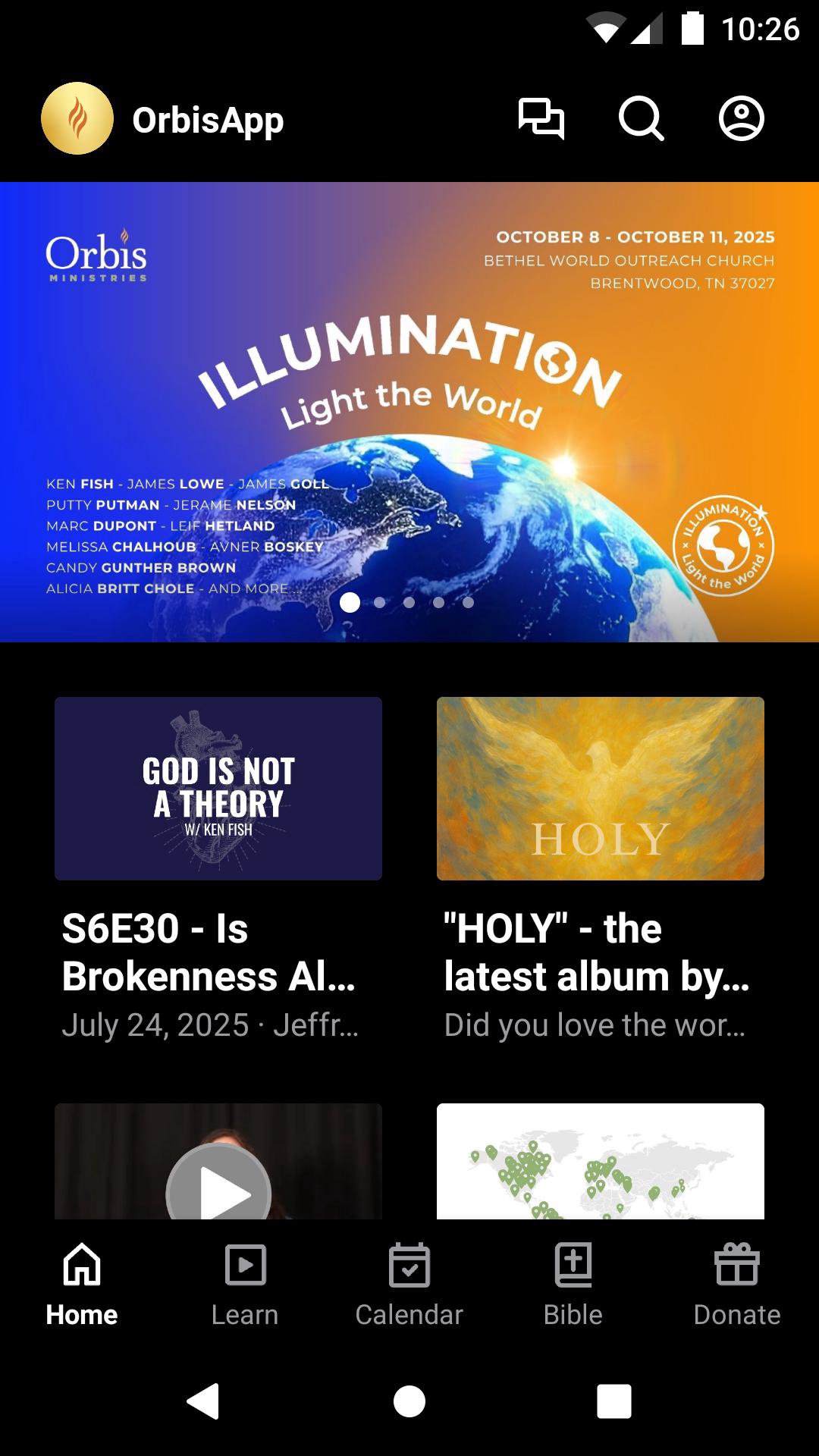Switch to the Calendar tab
The image size is (819, 1456).
click(409, 1281)
